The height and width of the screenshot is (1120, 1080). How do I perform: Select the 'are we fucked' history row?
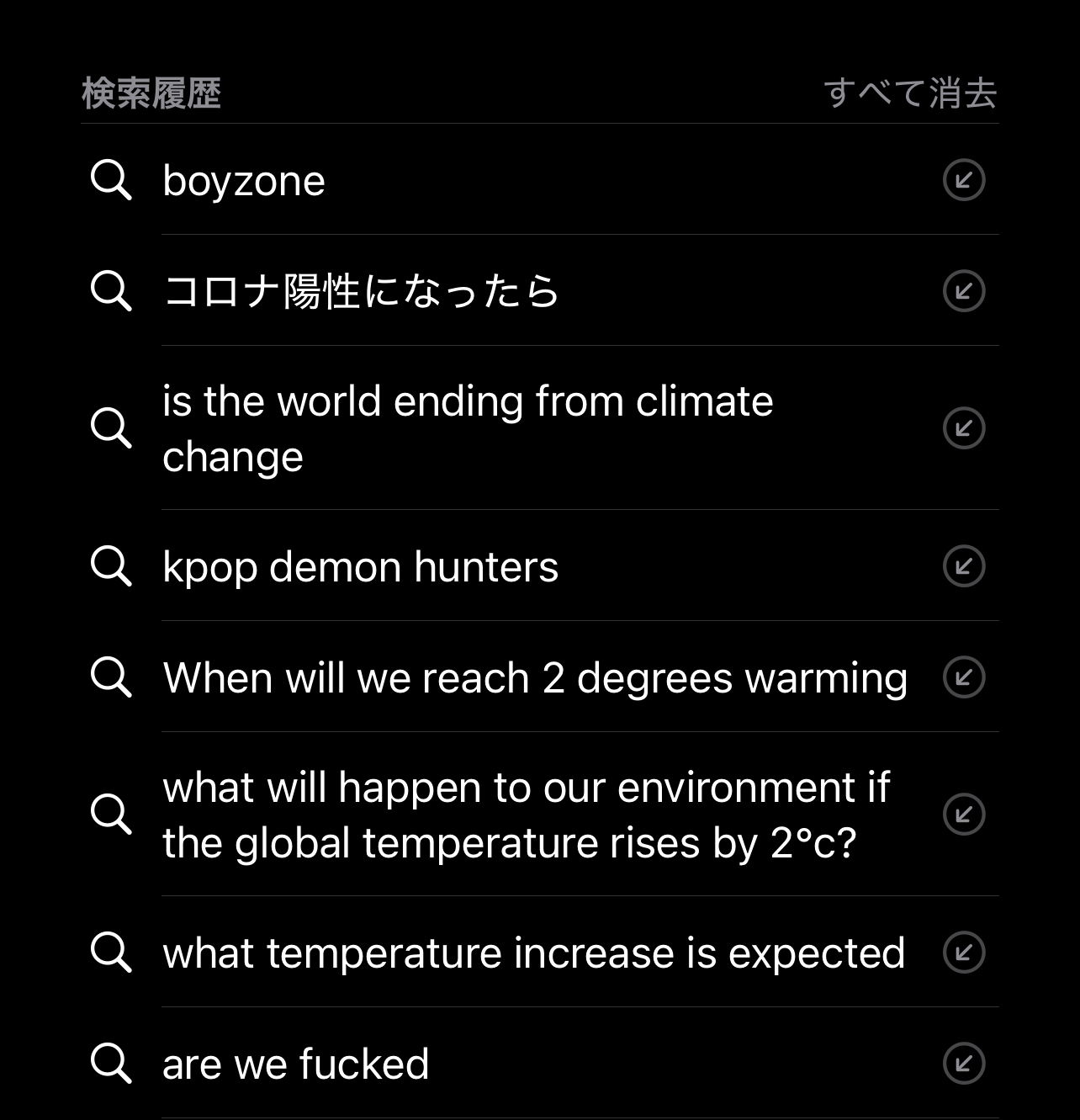(x=295, y=1064)
